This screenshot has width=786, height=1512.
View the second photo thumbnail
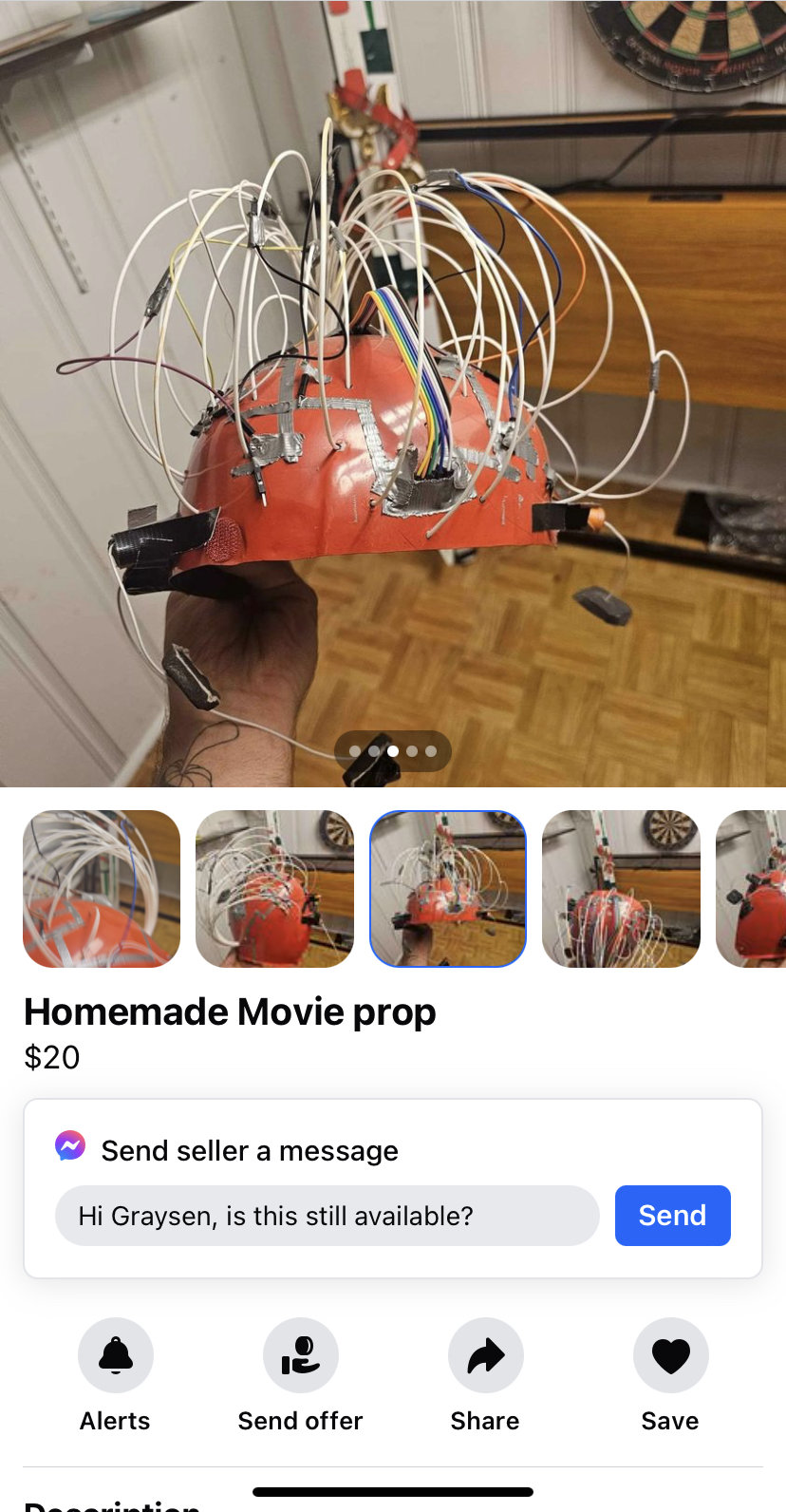[274, 889]
